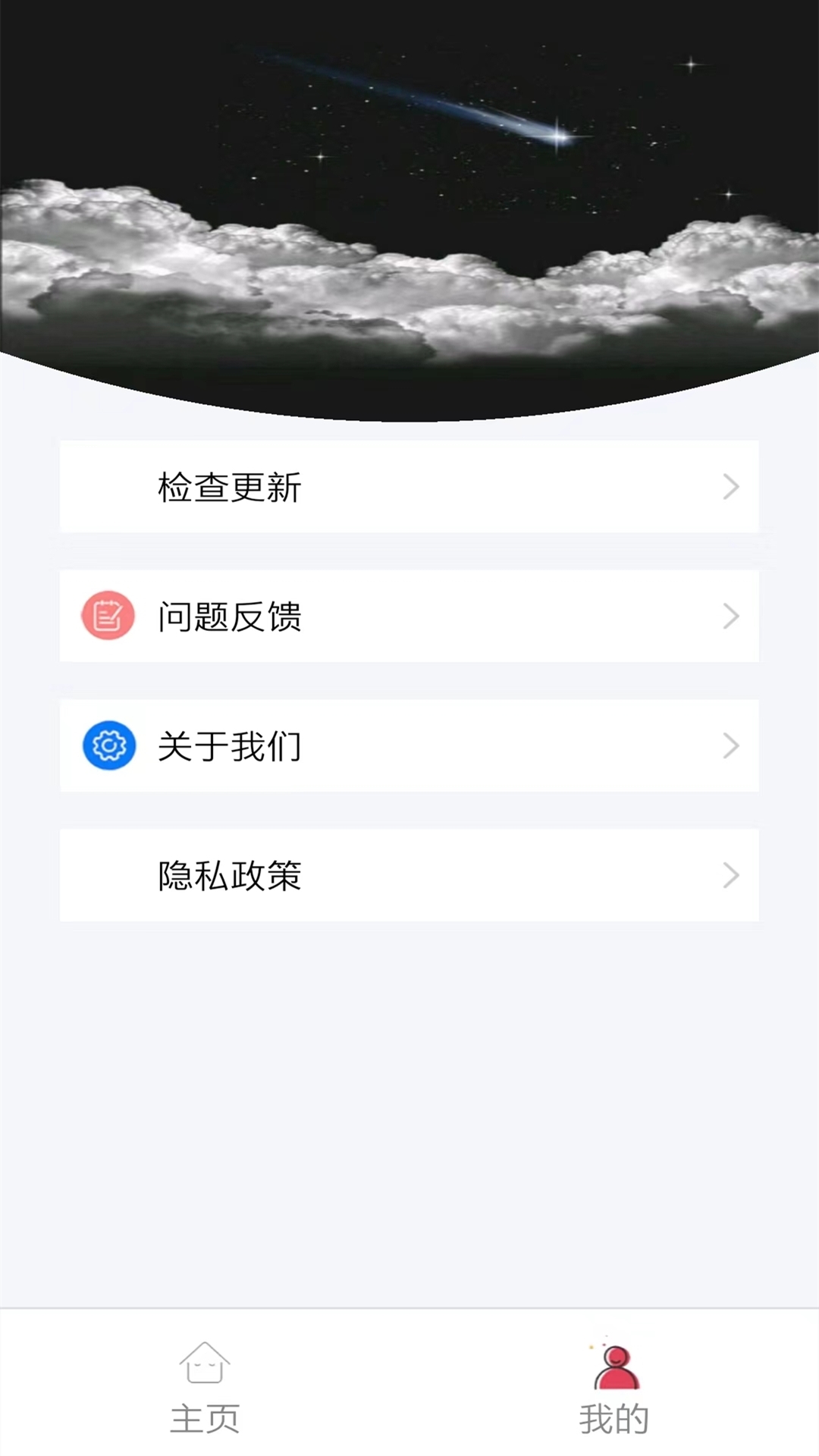819x1456 pixels.
Task: Open the 问题反馈 arrow
Action: 730,617
